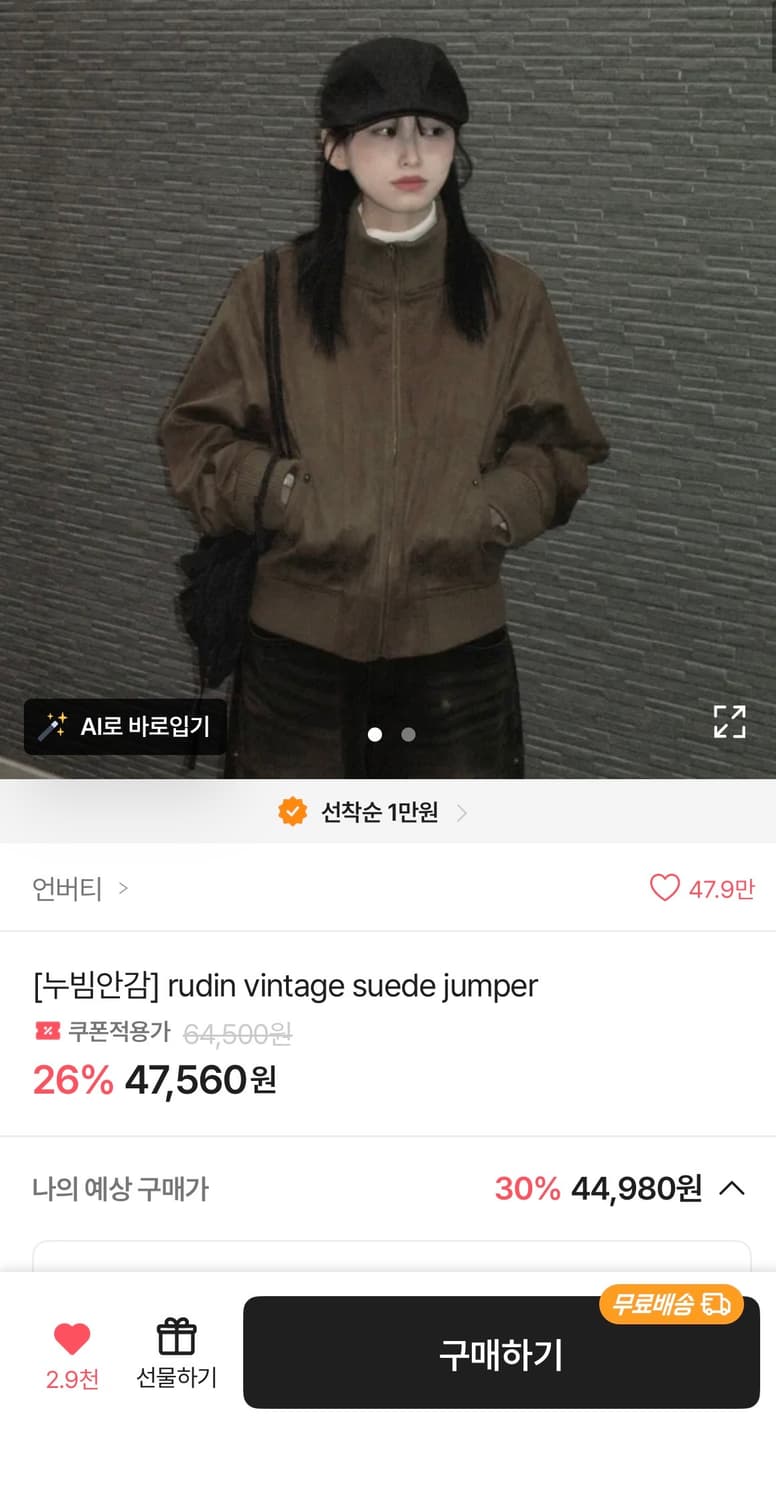The height and width of the screenshot is (1500, 776).
Task: Select the 선물하기 gift icon
Action: [x=176, y=1334]
